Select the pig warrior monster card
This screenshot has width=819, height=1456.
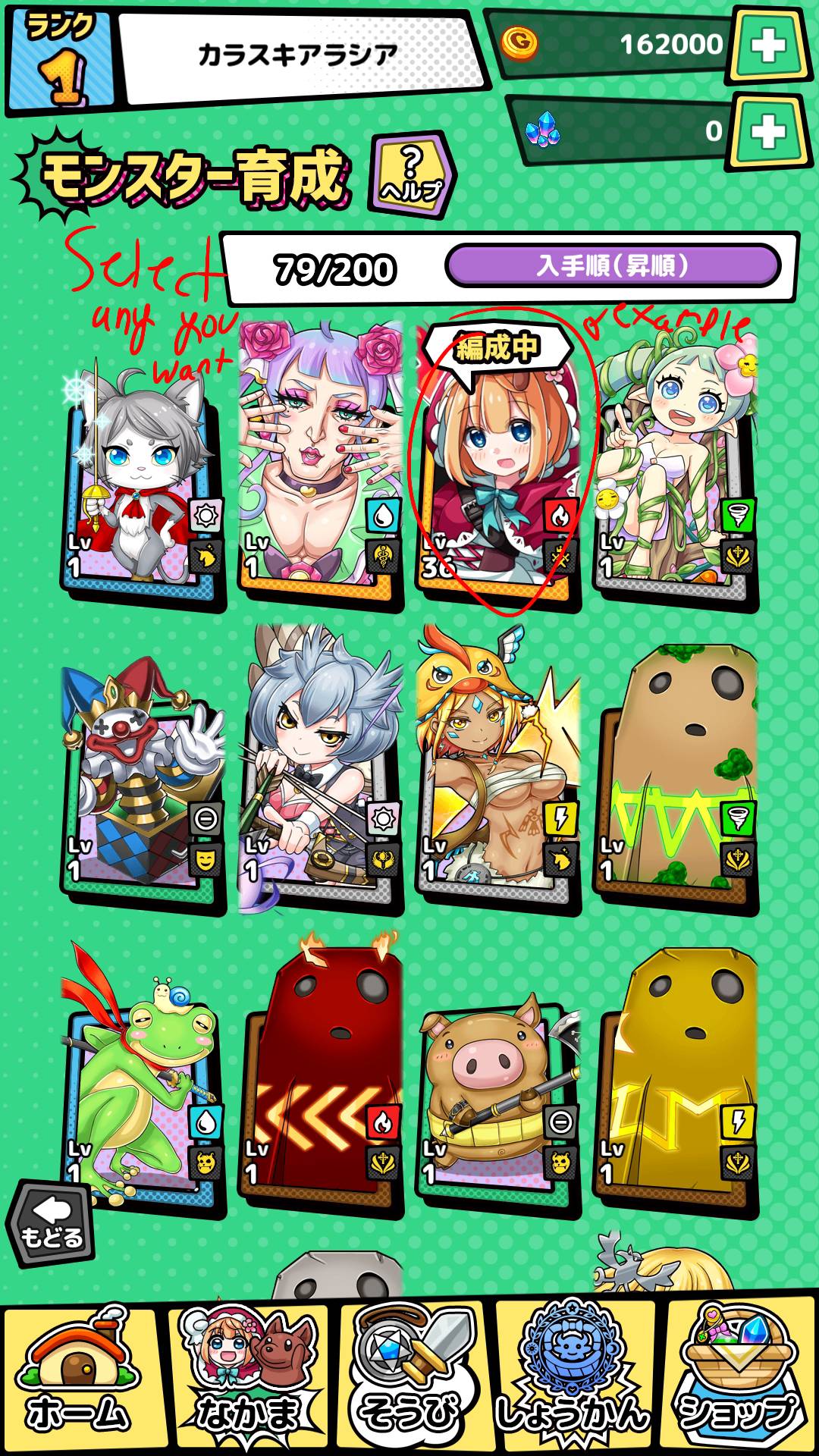click(x=497, y=1084)
